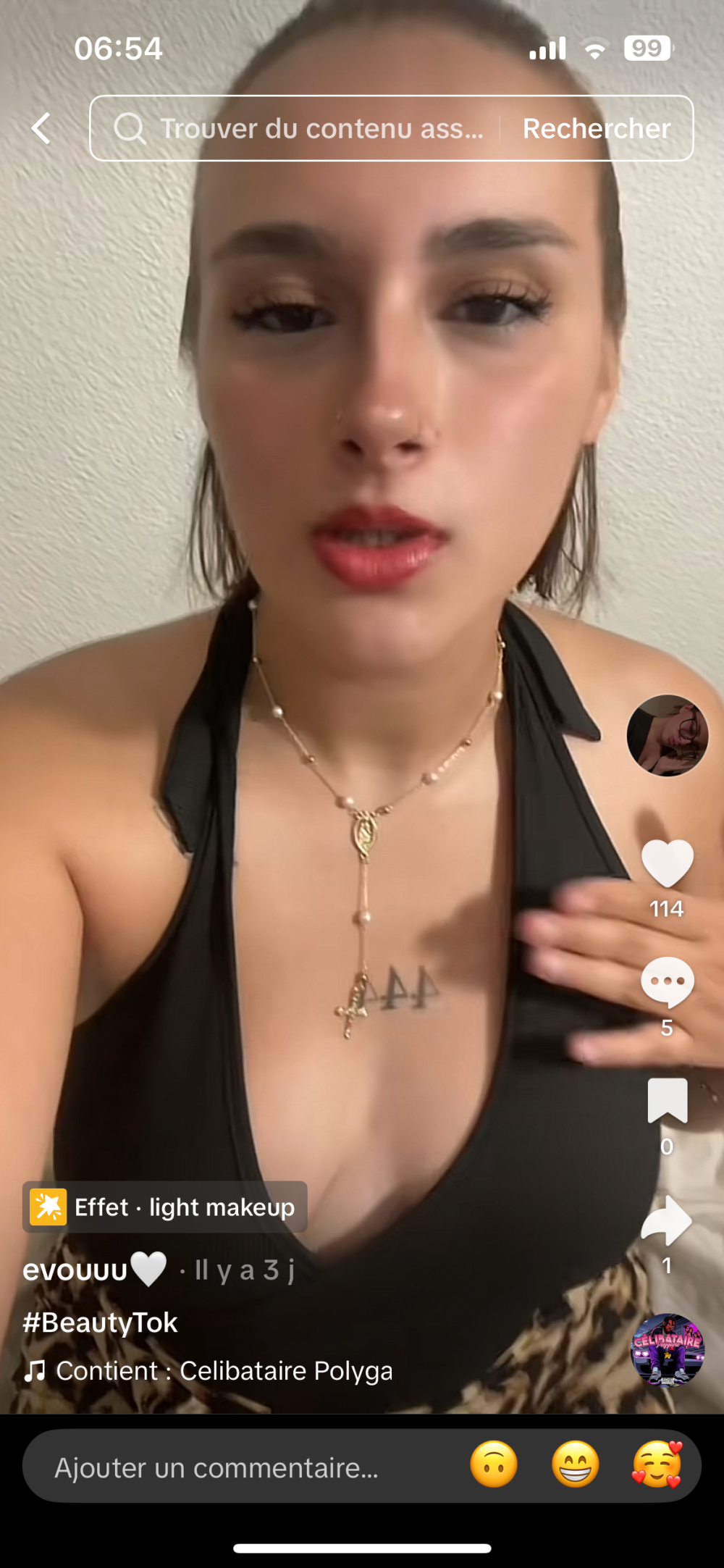The height and width of the screenshot is (1568, 724).
Task: Share this video with the arrow
Action: click(x=667, y=1221)
